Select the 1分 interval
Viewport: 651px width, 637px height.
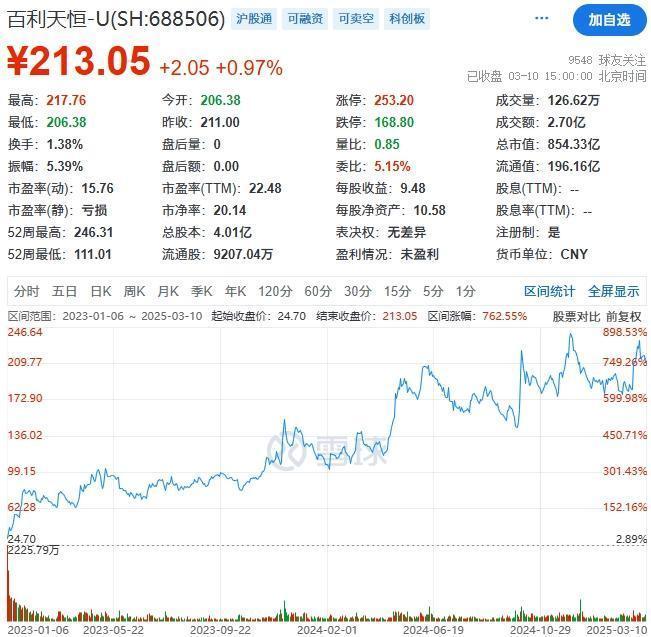[x=465, y=291]
